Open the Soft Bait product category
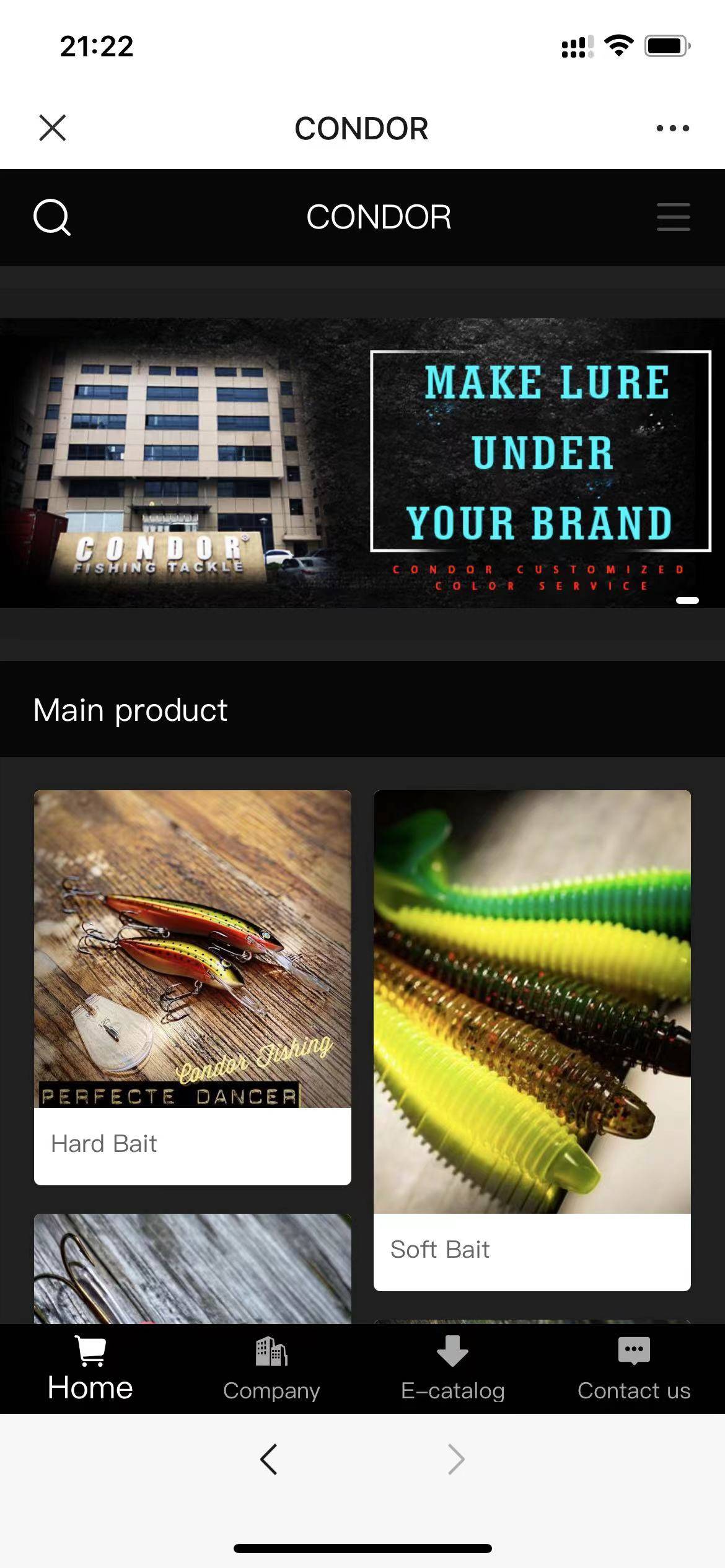 click(x=532, y=1040)
